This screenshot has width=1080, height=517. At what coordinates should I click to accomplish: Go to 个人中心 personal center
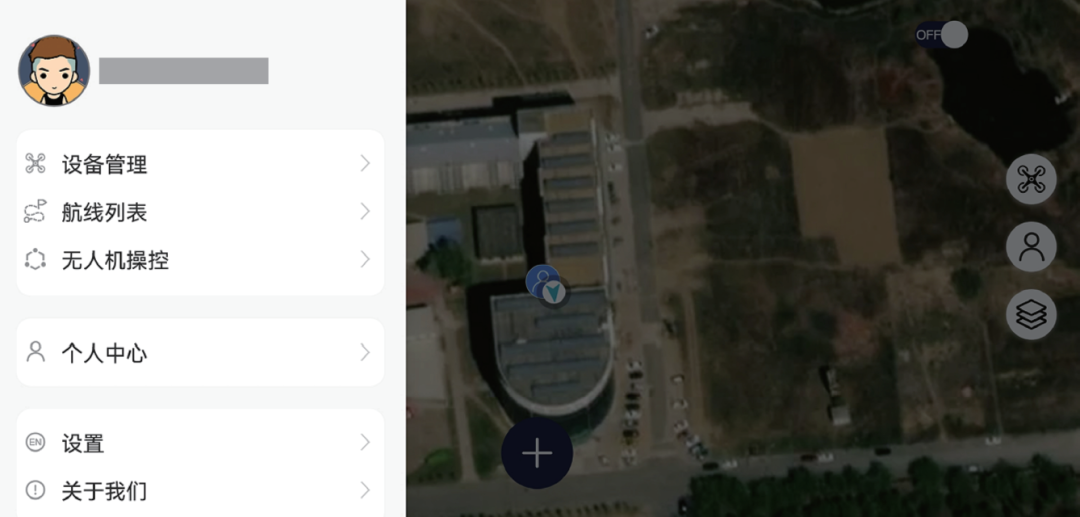coord(200,353)
